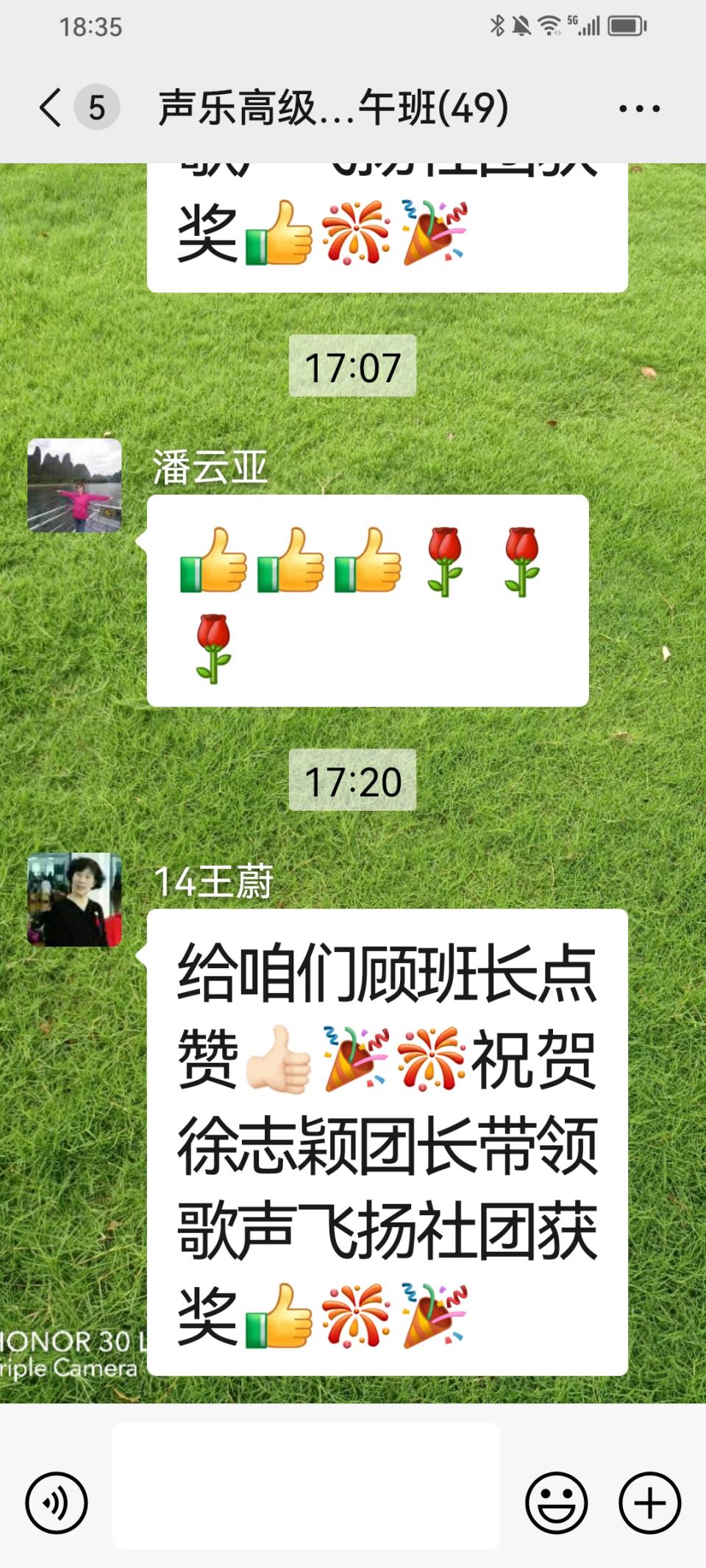
Task: Switch to voice message input
Action: [x=57, y=1503]
